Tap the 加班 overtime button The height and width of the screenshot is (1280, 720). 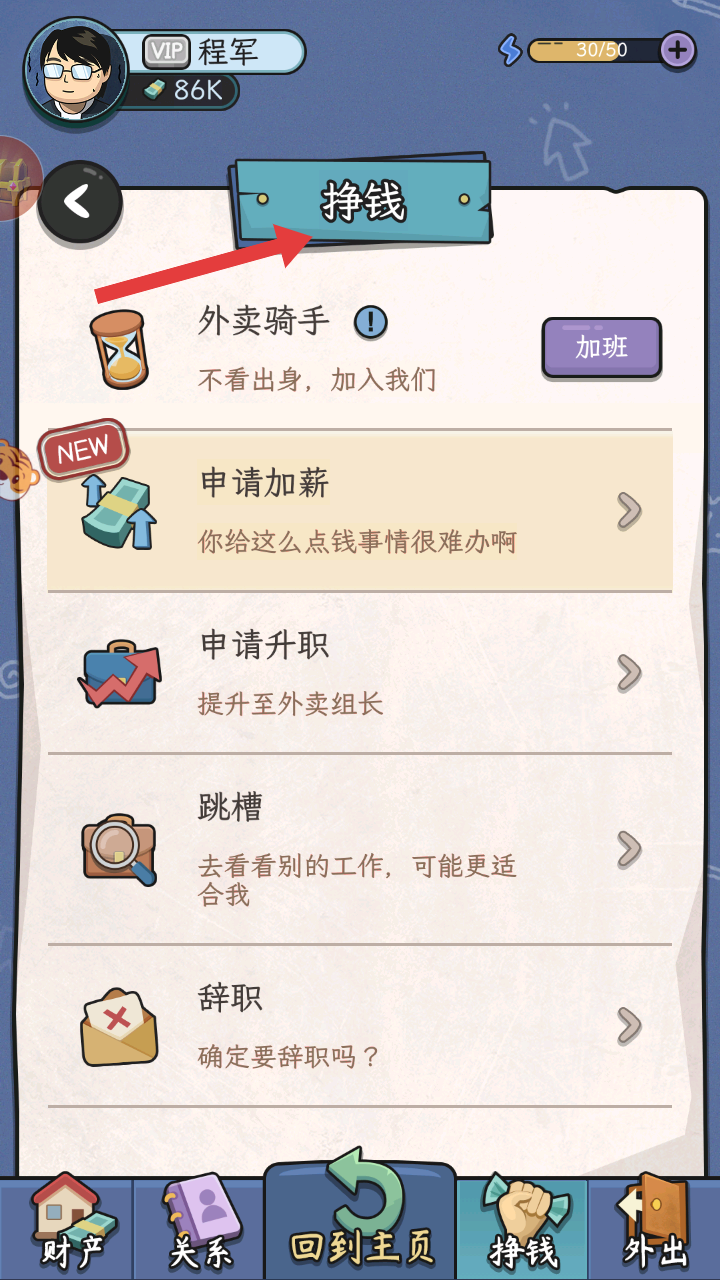[602, 347]
